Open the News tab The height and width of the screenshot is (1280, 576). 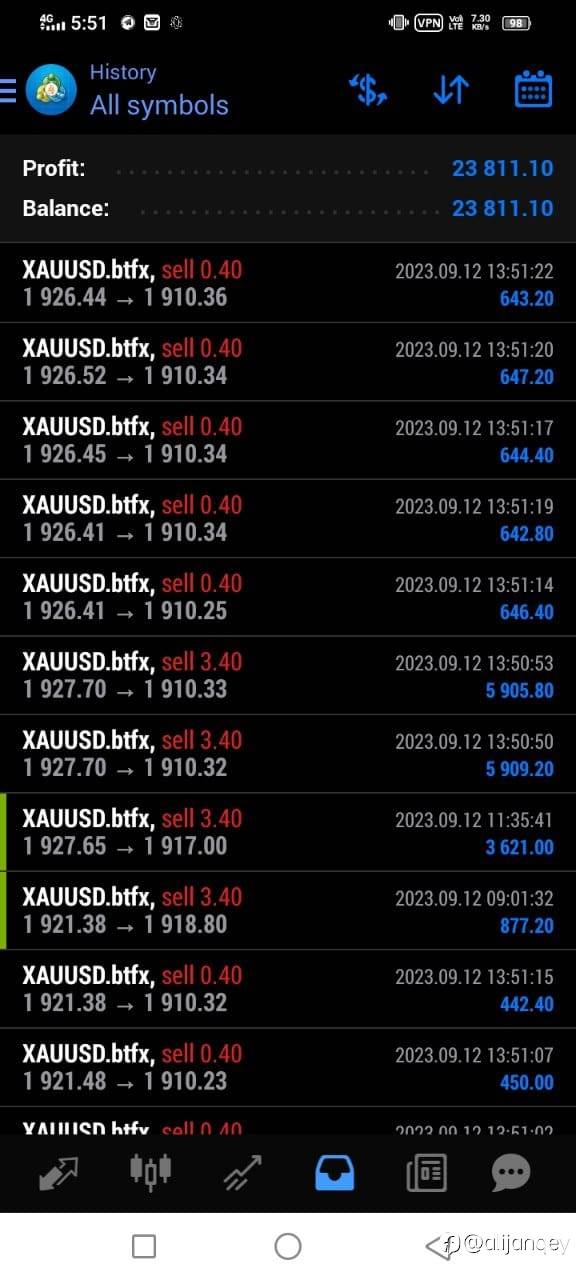pos(427,1172)
